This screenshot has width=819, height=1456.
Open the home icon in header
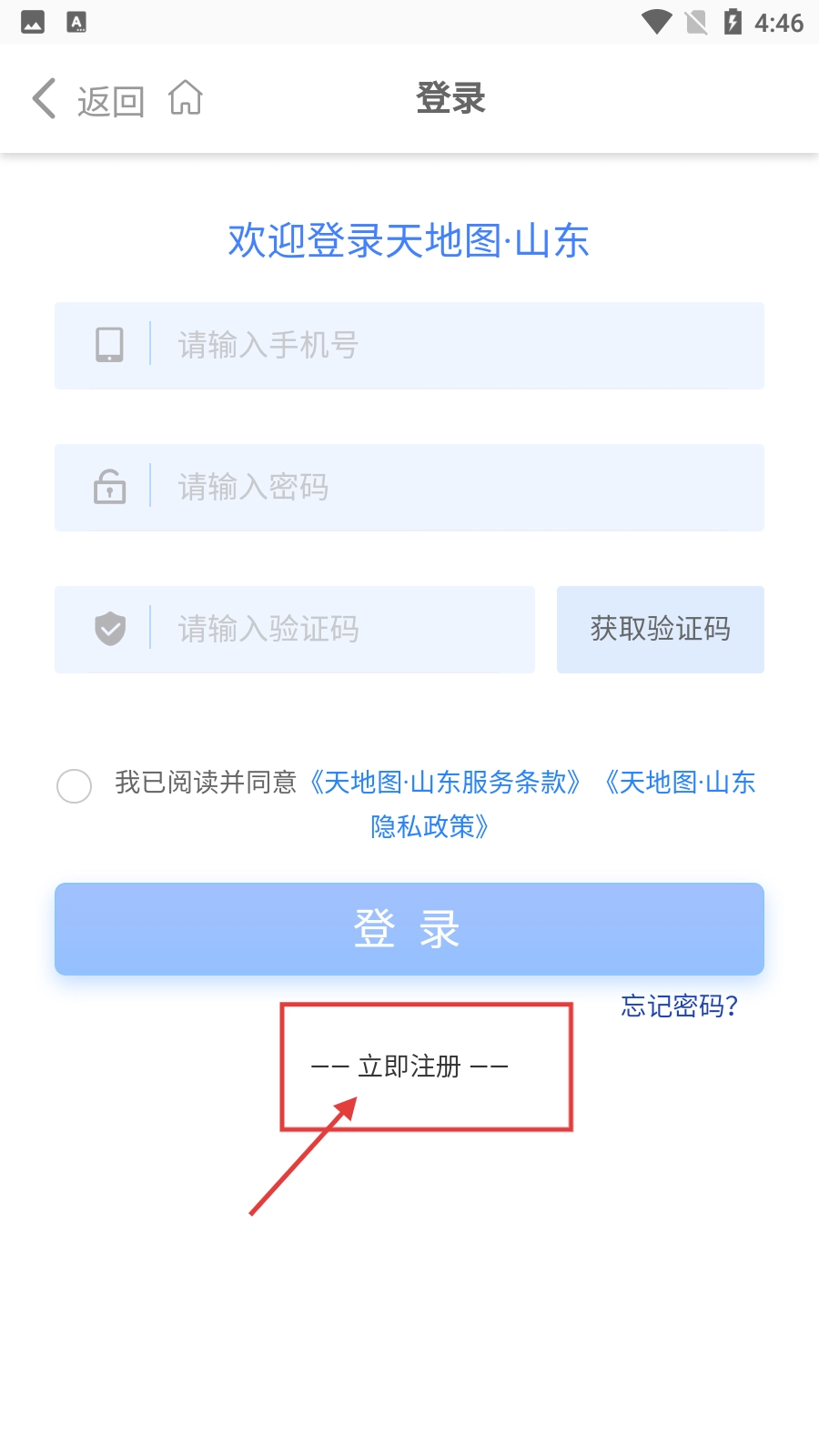click(x=186, y=98)
